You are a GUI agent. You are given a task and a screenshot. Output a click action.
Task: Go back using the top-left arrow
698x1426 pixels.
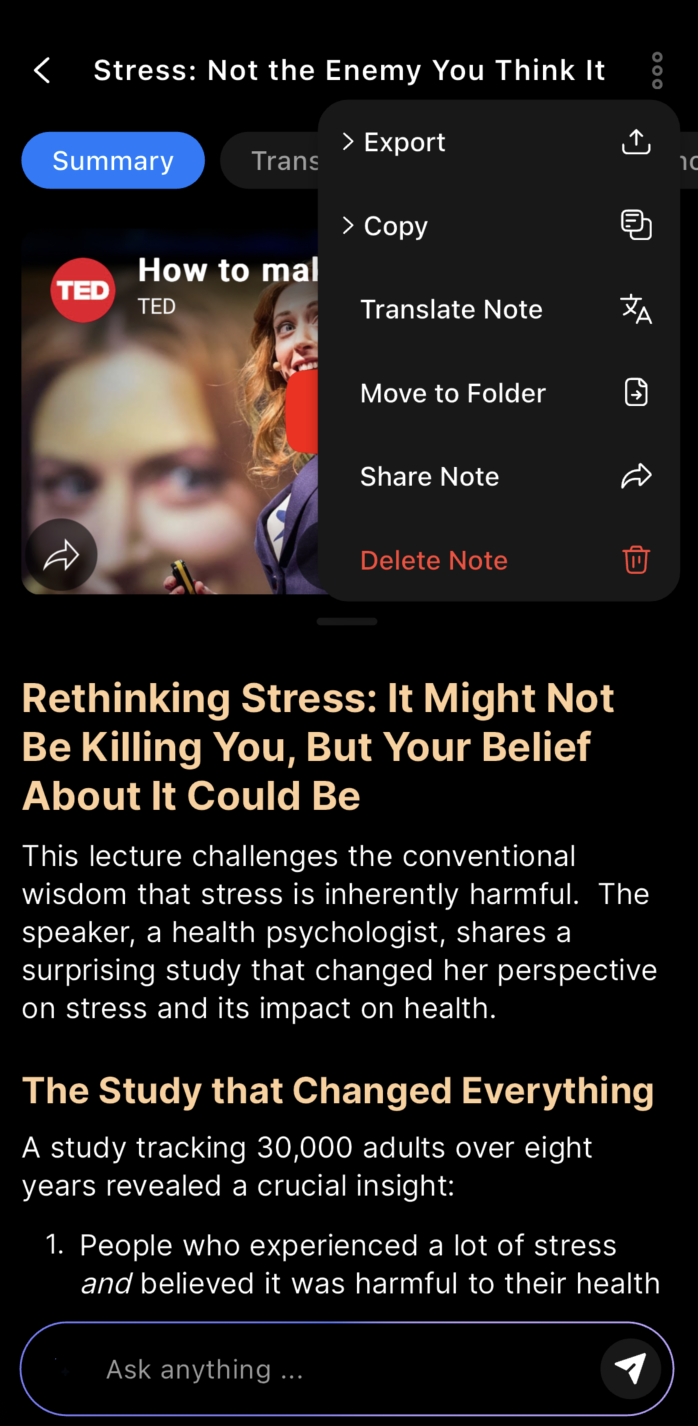point(42,71)
